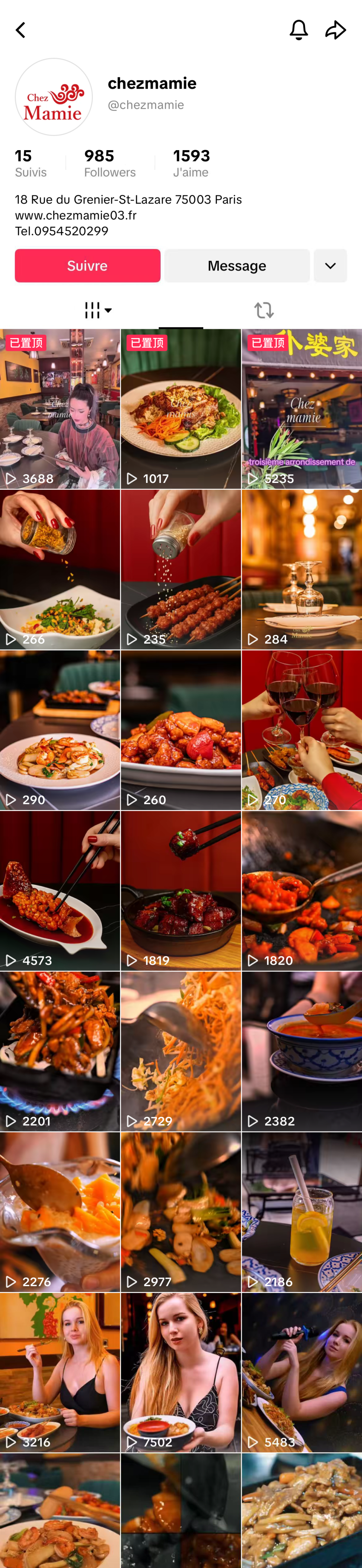Play the pinned video with 5235 views
The width and height of the screenshot is (362, 1568).
(x=302, y=409)
